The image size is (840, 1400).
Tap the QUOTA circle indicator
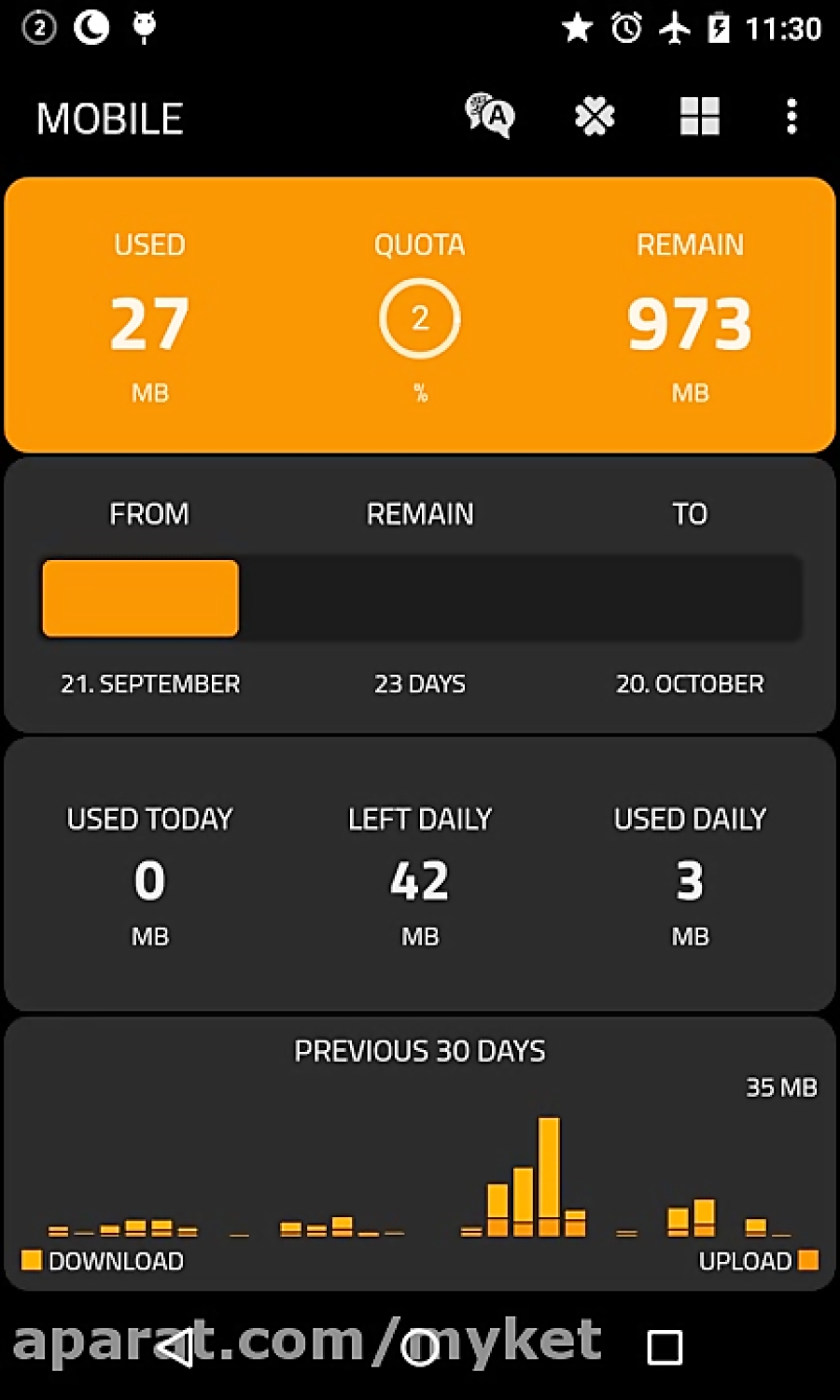point(420,318)
